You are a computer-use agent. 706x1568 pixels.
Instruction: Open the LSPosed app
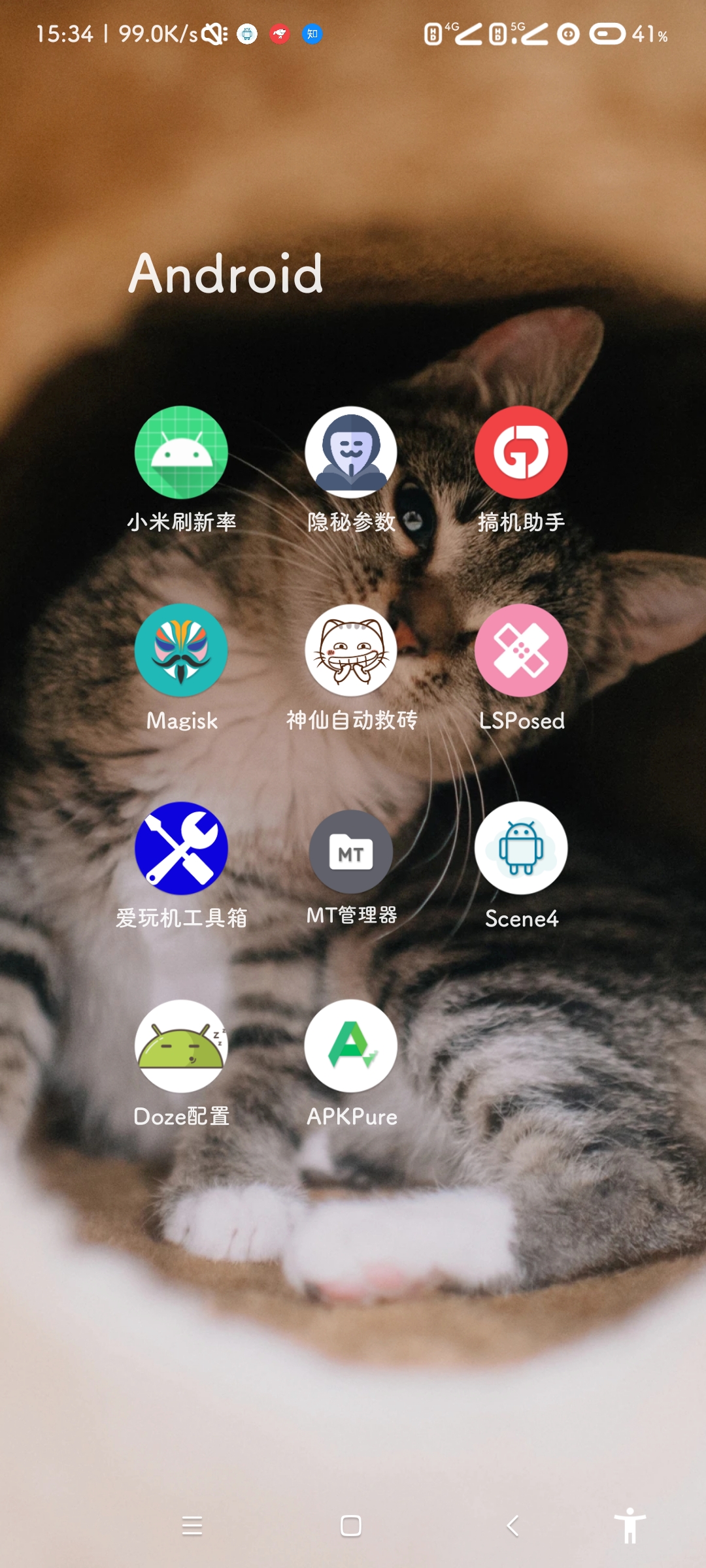[521, 651]
